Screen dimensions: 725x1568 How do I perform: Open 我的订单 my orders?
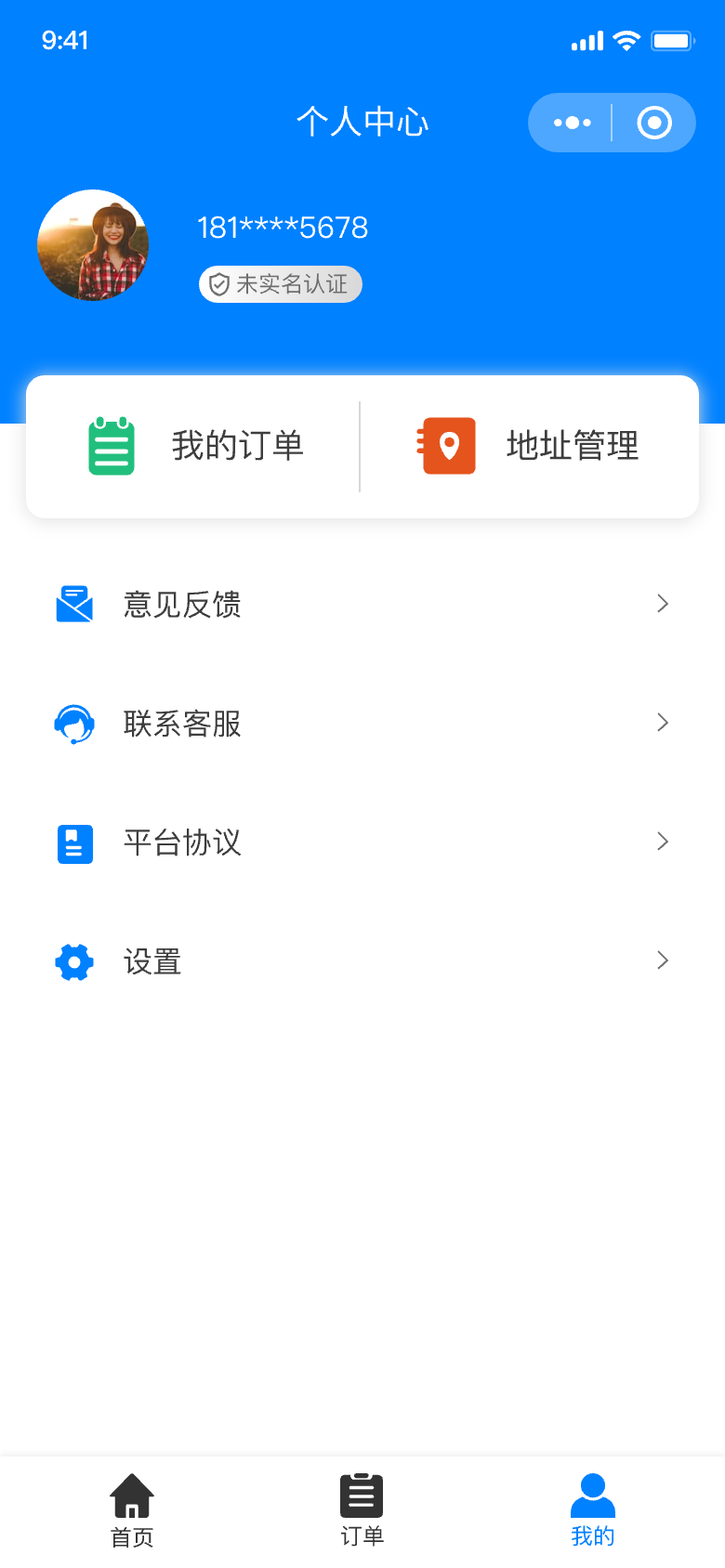(x=195, y=447)
